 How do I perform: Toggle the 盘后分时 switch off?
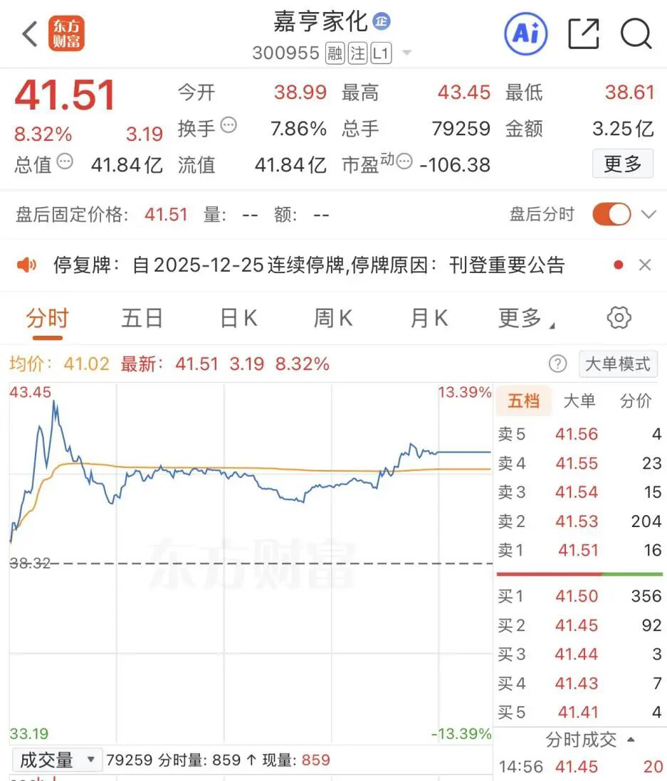pos(611,214)
